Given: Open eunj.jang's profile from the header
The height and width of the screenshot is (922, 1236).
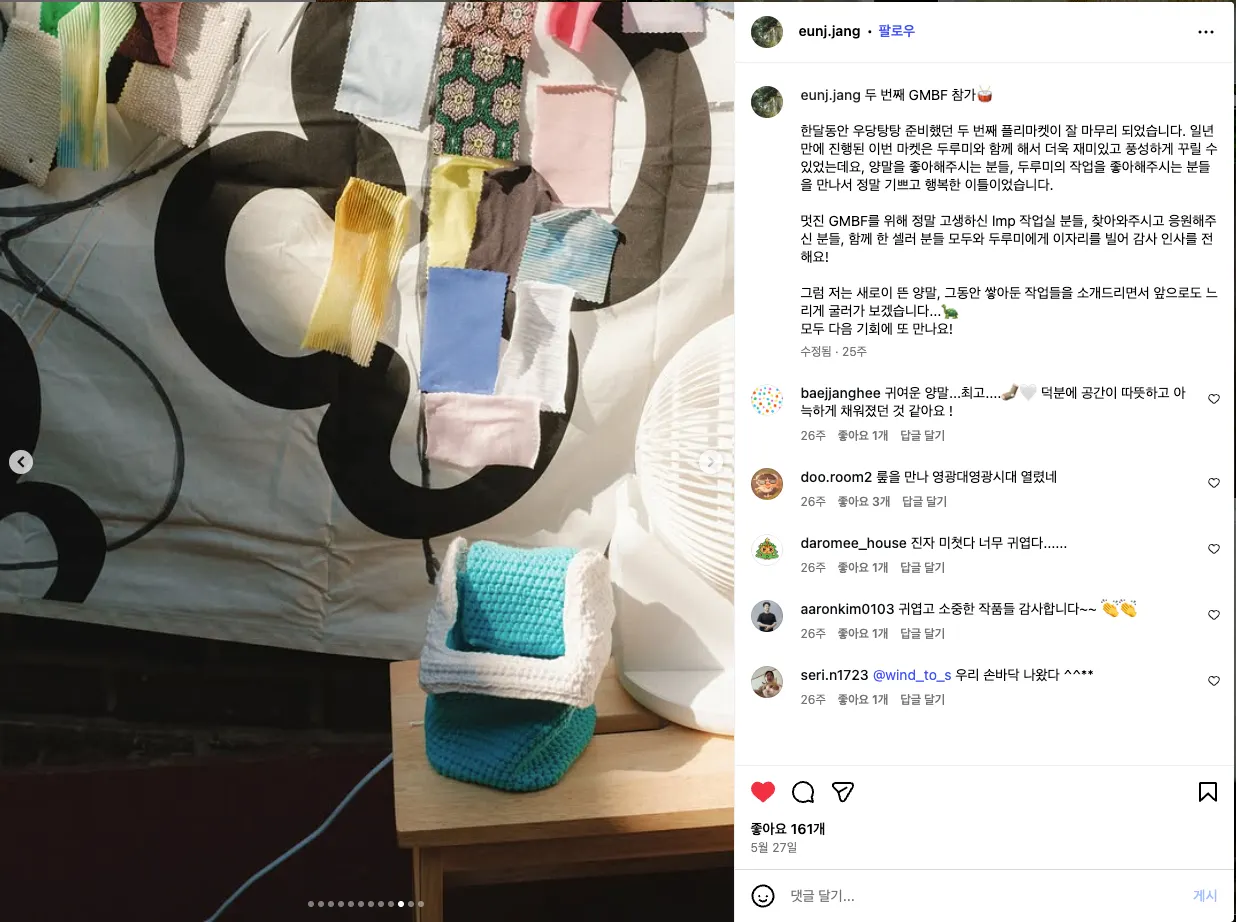Looking at the screenshot, I should [829, 31].
